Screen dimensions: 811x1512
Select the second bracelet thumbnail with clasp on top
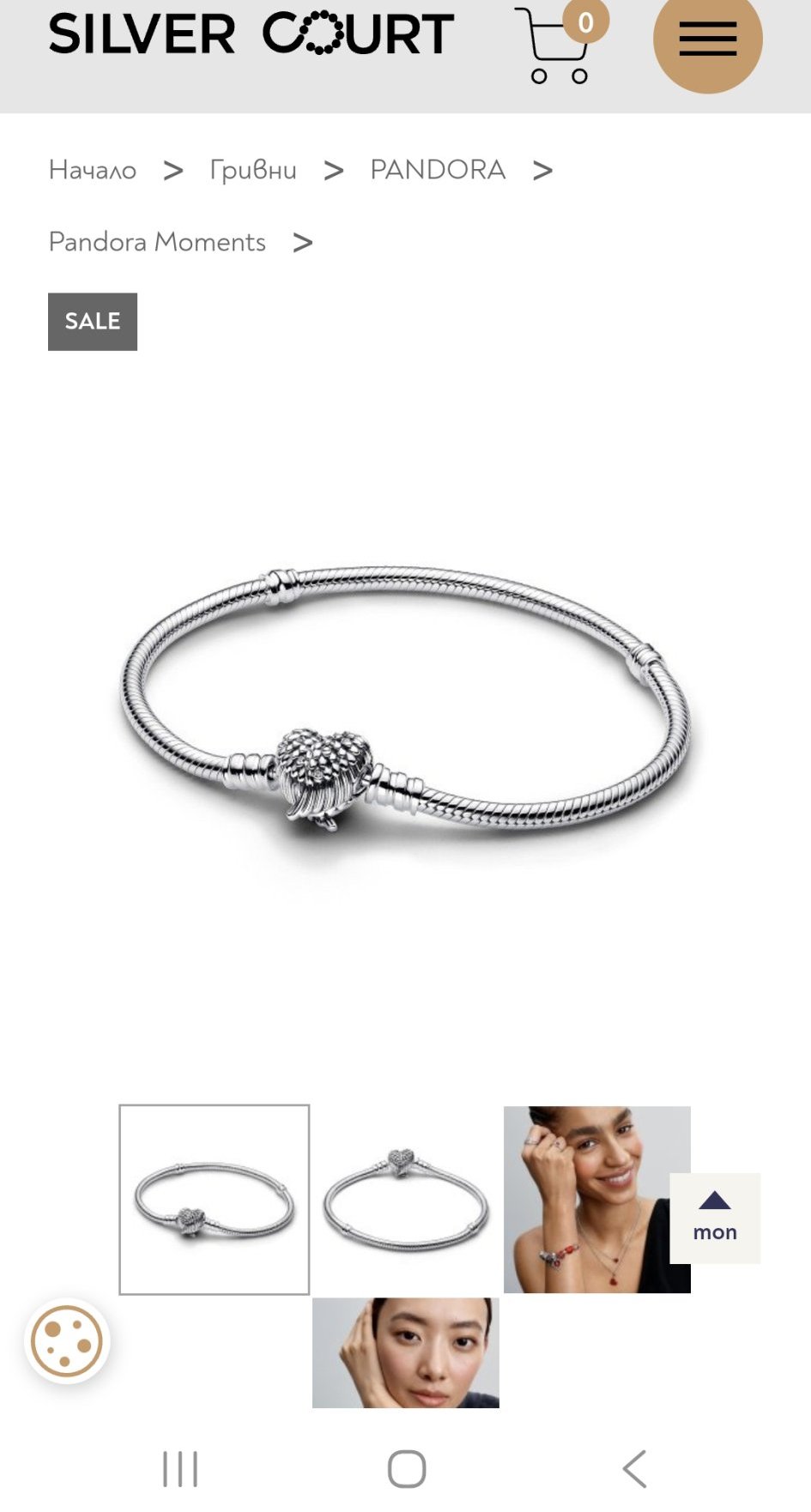pos(406,1199)
